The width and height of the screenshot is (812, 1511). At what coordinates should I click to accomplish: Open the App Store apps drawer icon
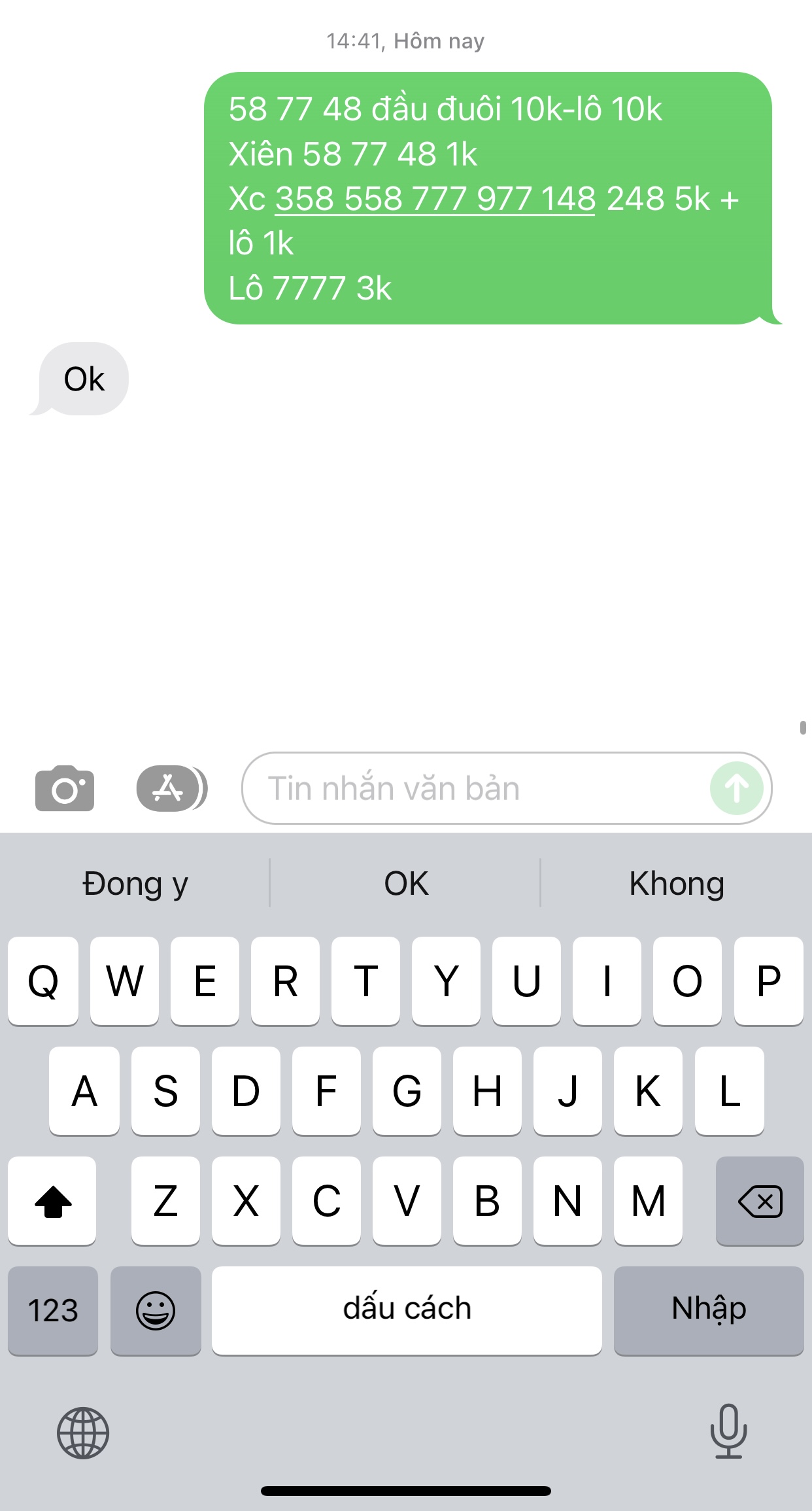click(x=172, y=788)
